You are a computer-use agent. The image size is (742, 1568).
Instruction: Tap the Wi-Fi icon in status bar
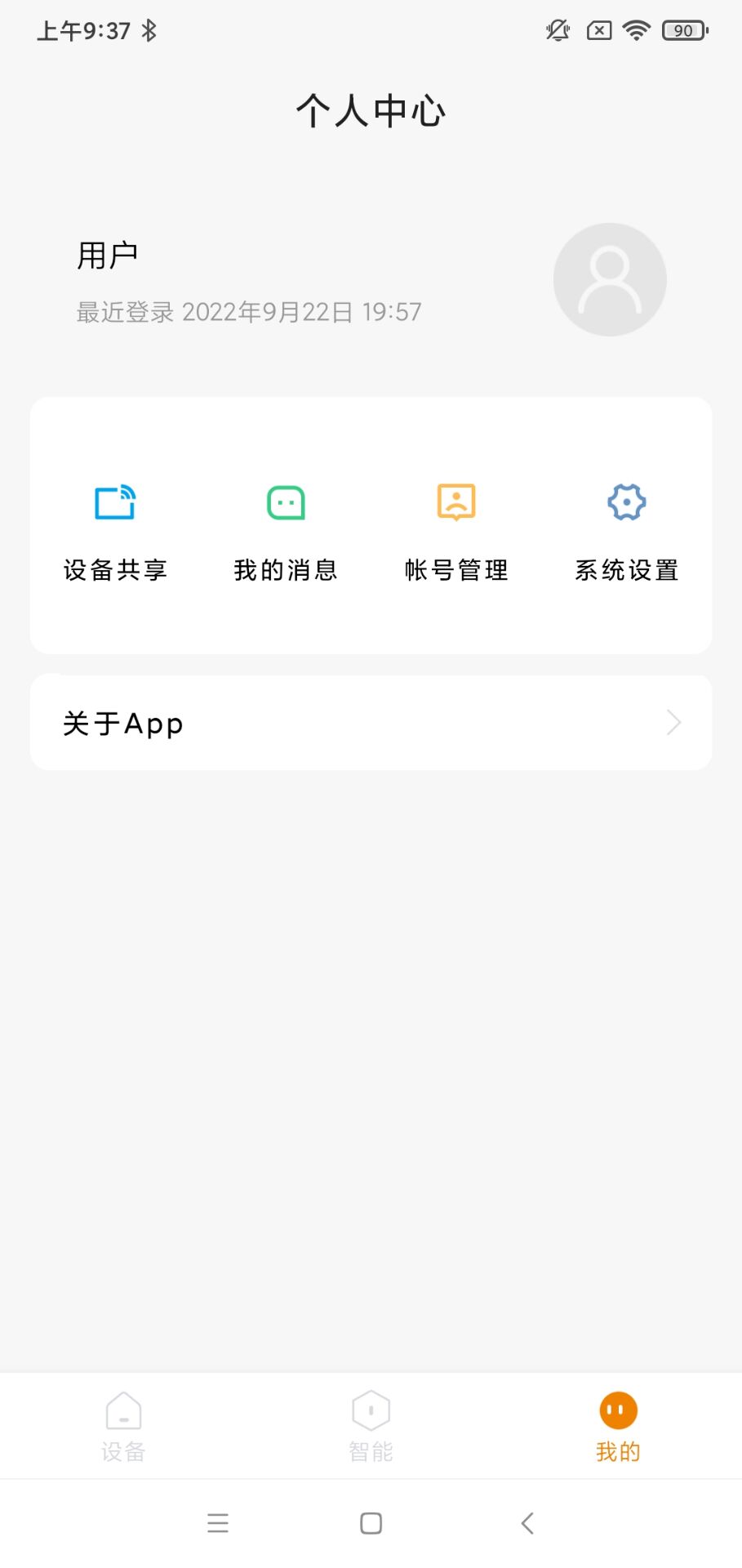pyautogui.click(x=636, y=29)
